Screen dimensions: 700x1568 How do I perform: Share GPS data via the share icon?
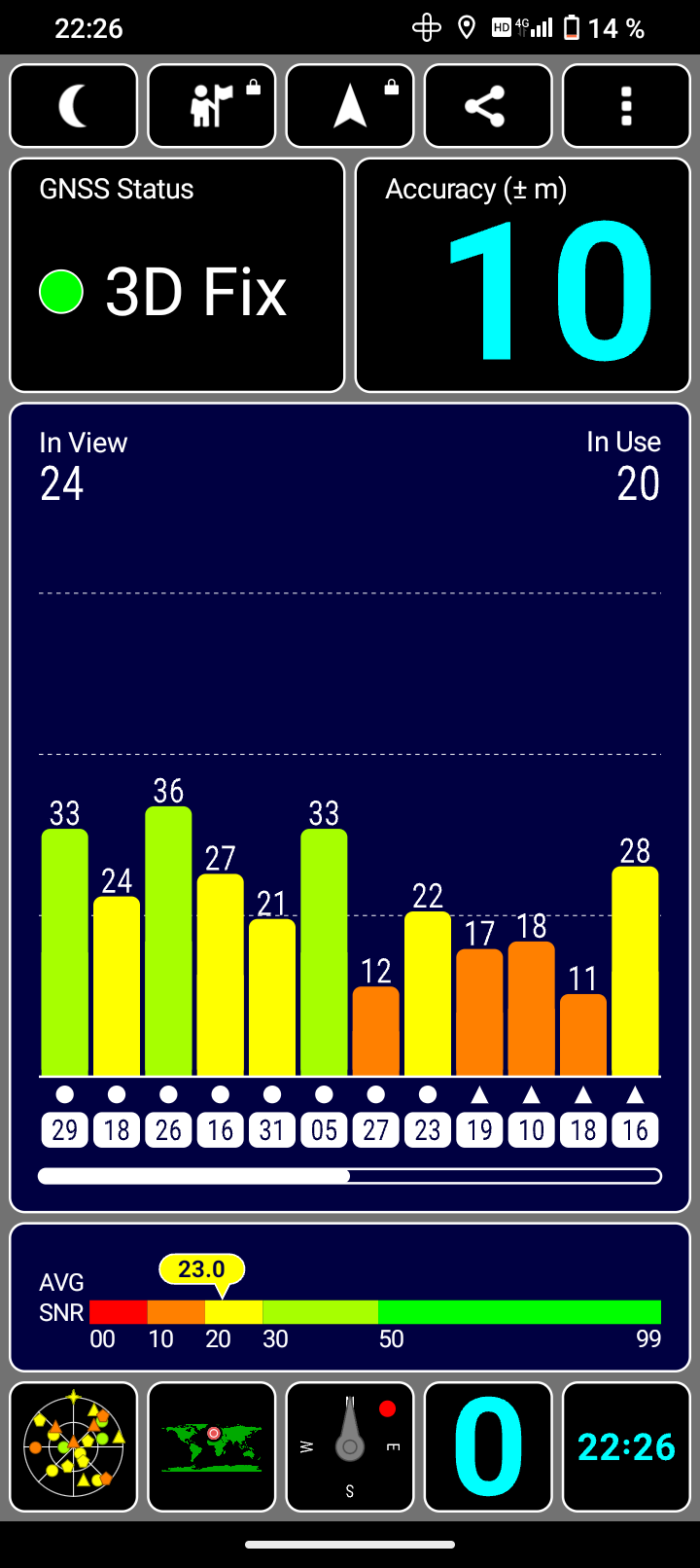488,106
